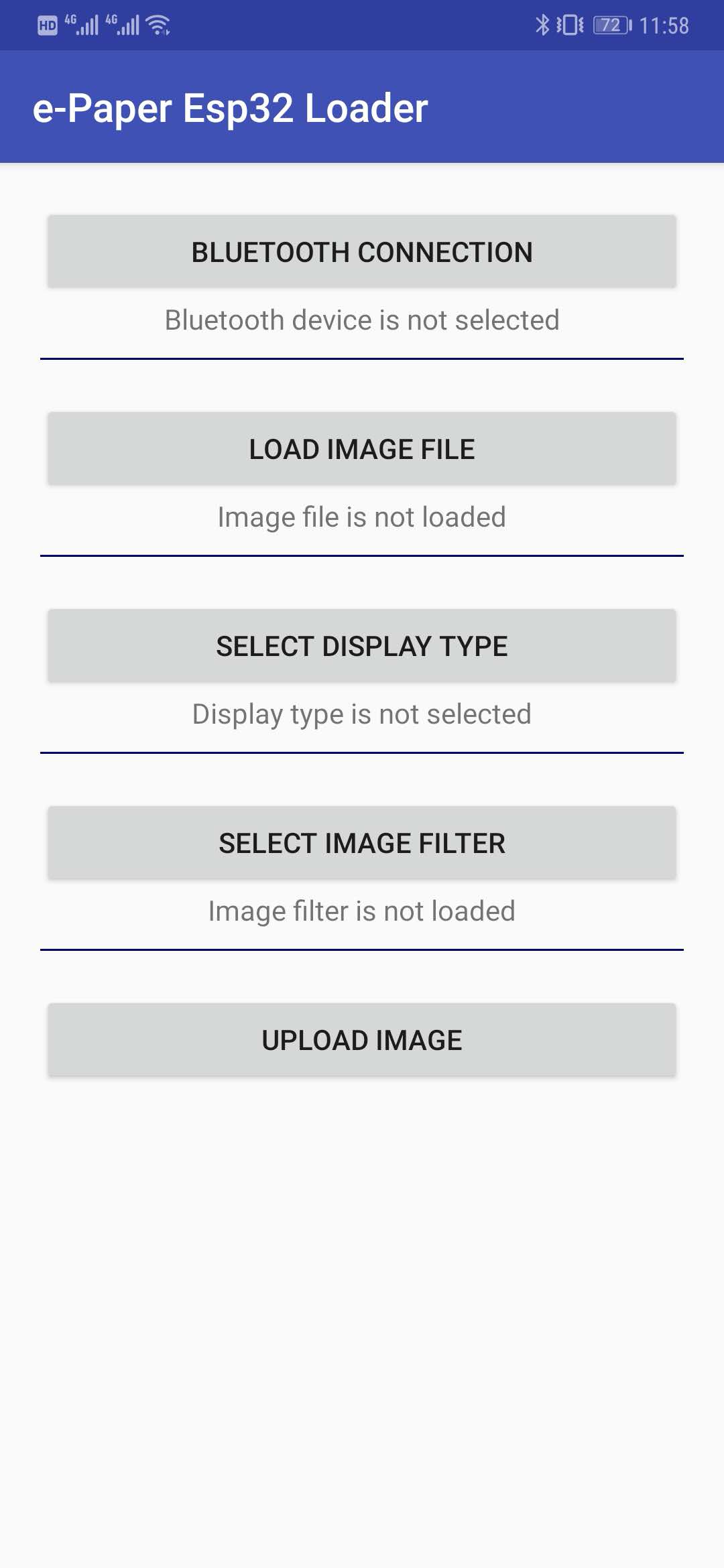Choose Select Display Type
Viewport: 724px width, 1568px height.
(x=362, y=646)
